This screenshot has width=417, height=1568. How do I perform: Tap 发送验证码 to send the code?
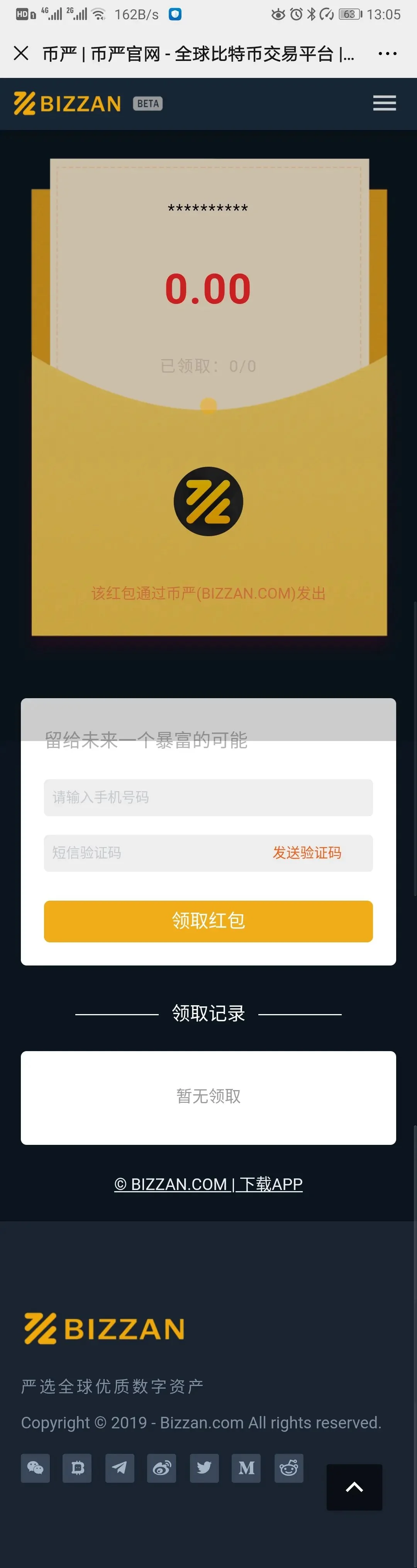tap(307, 853)
